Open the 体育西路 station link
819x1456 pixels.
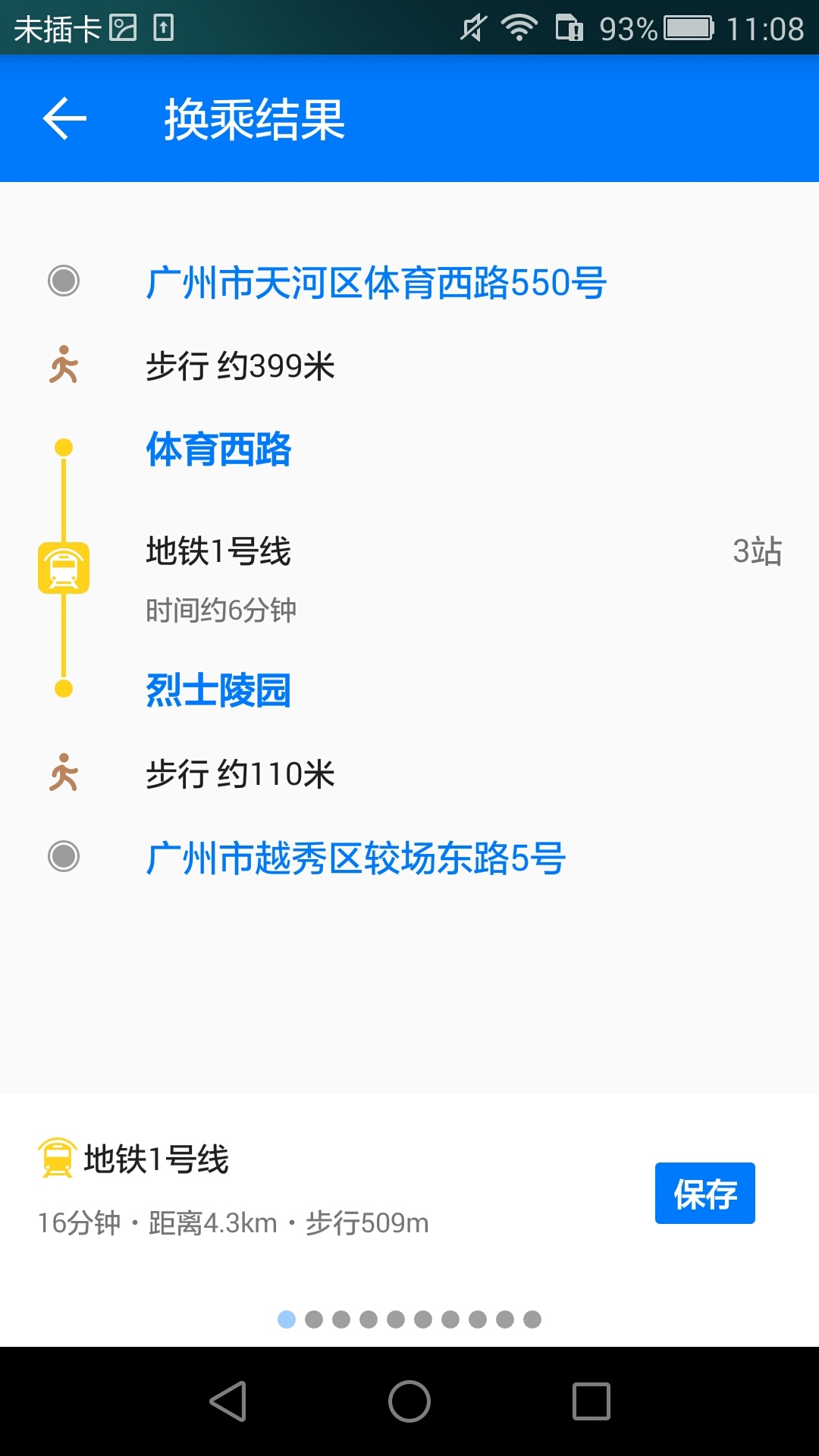pyautogui.click(x=218, y=449)
